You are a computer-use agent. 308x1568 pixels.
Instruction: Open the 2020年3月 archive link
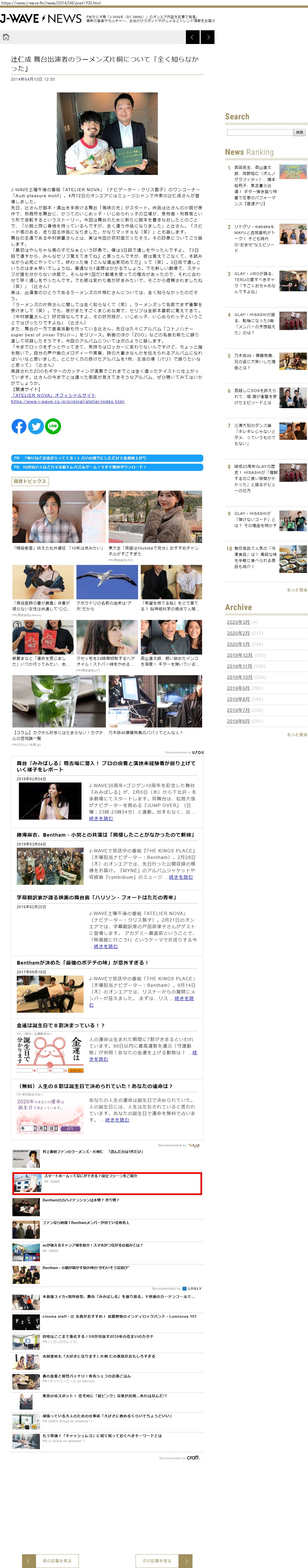(238, 622)
